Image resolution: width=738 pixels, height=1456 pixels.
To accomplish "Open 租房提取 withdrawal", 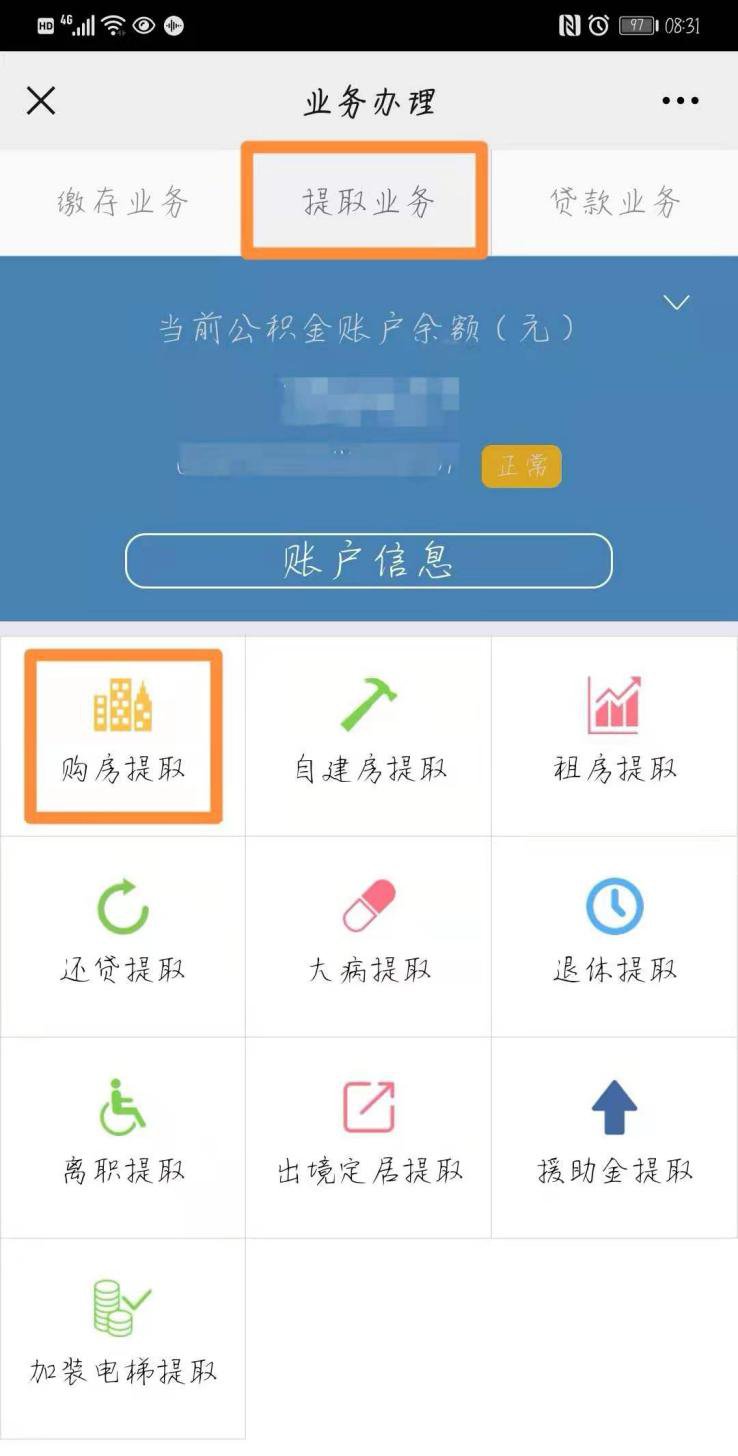I will [x=614, y=736].
